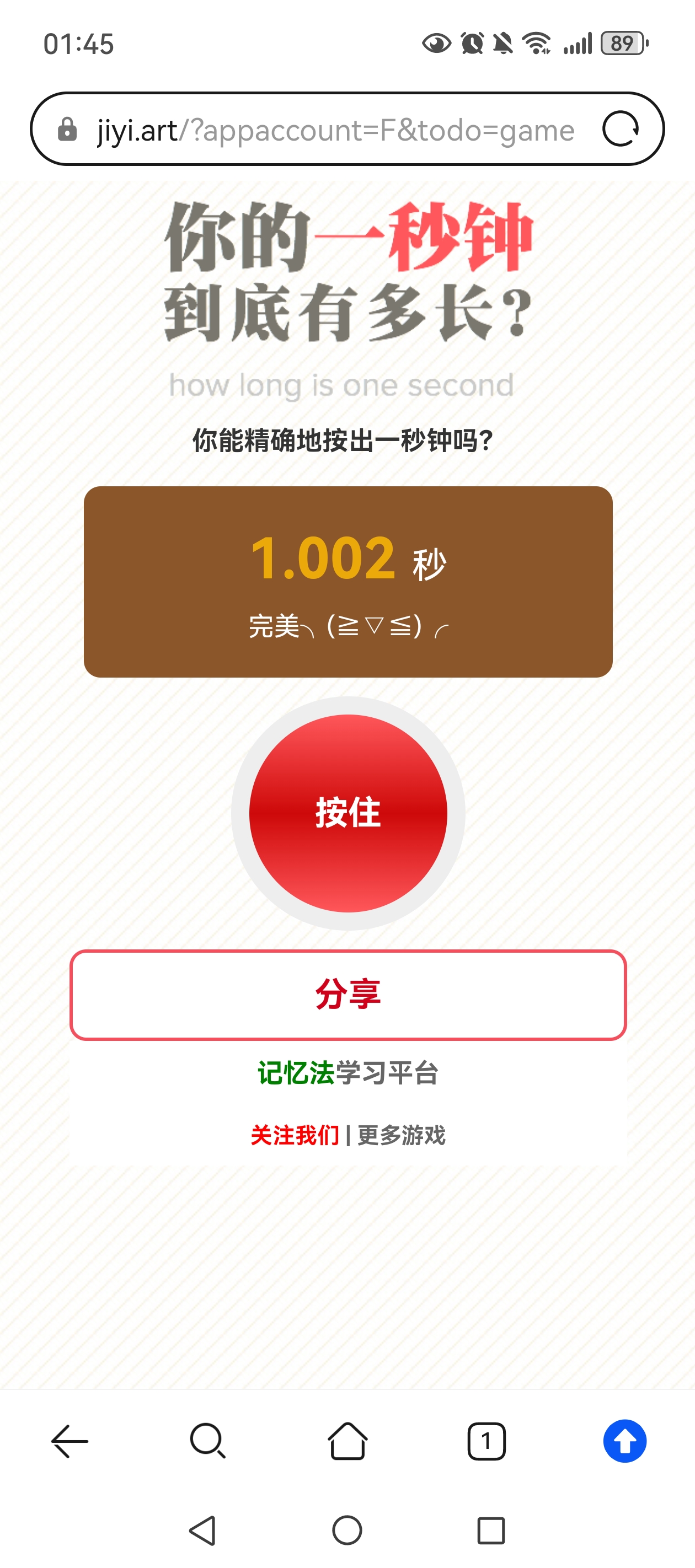Open the 更多游戏 link
Viewport: 695px width, 1568px height.
tap(402, 1135)
